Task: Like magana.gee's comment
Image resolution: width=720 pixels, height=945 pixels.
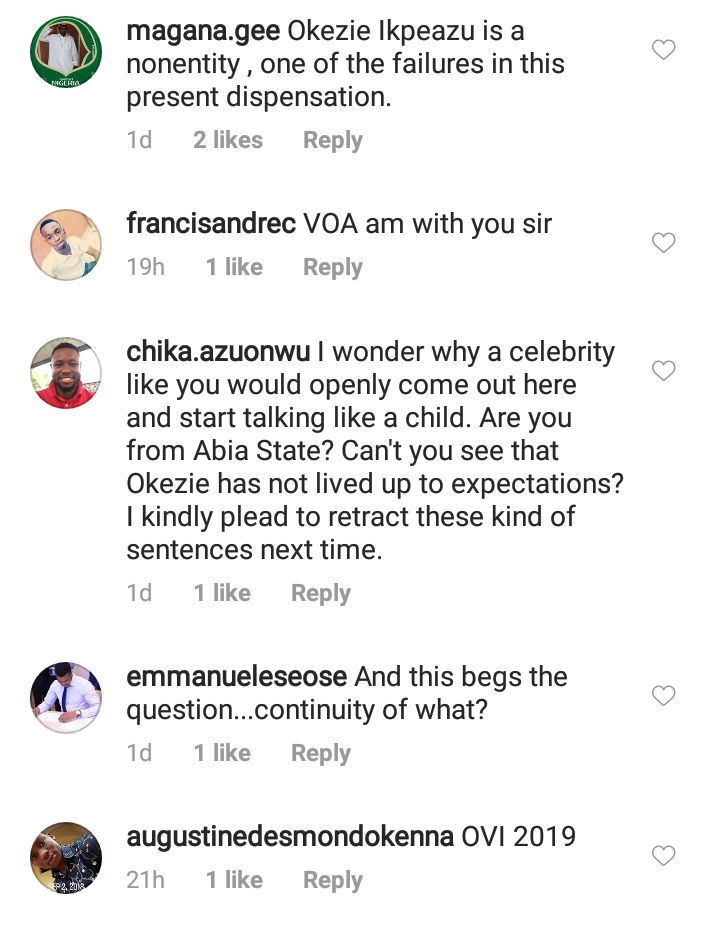Action: coord(664,49)
